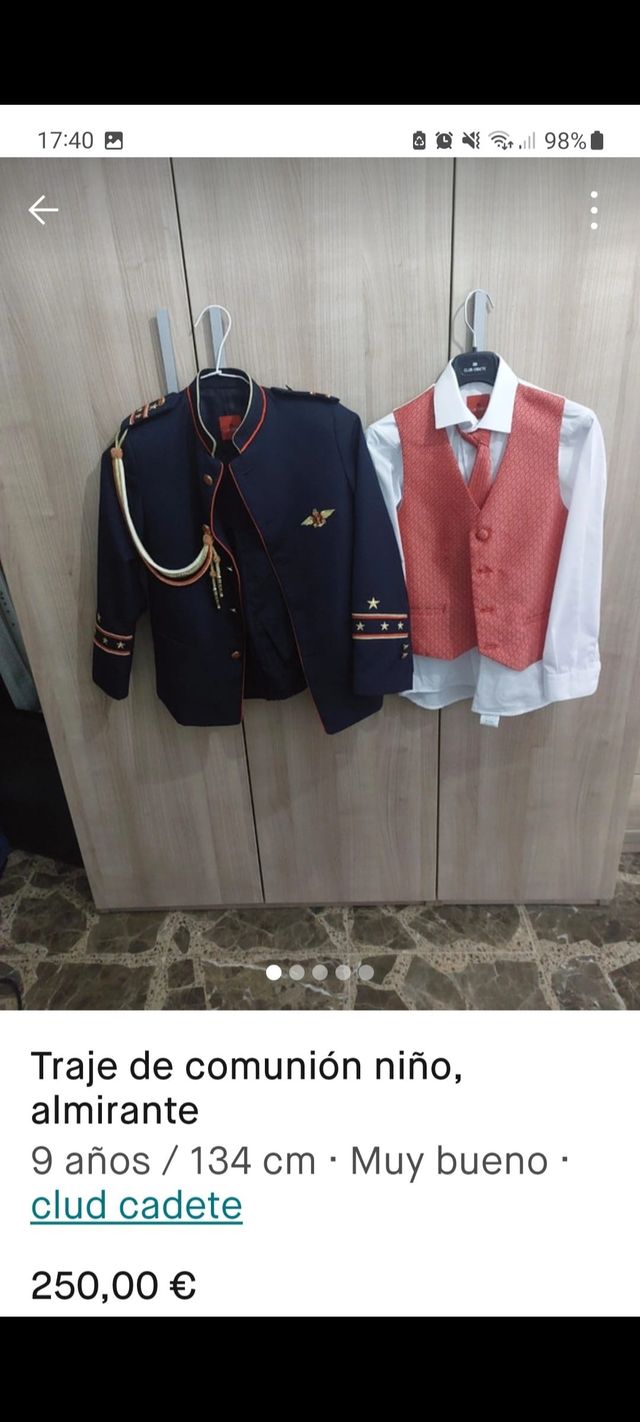640x1422 pixels.
Task: Open the clud cadete brand link
Action: click(136, 1206)
